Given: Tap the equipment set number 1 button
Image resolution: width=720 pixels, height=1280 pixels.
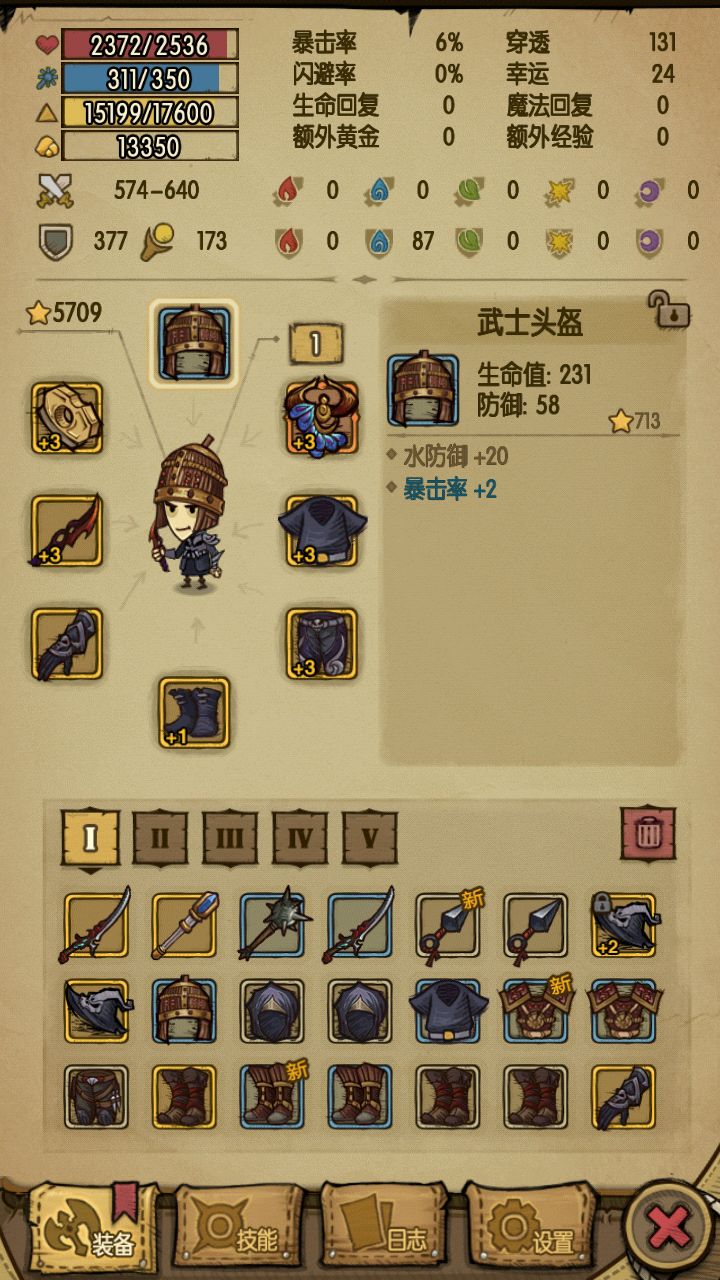Looking at the screenshot, I should (316, 344).
